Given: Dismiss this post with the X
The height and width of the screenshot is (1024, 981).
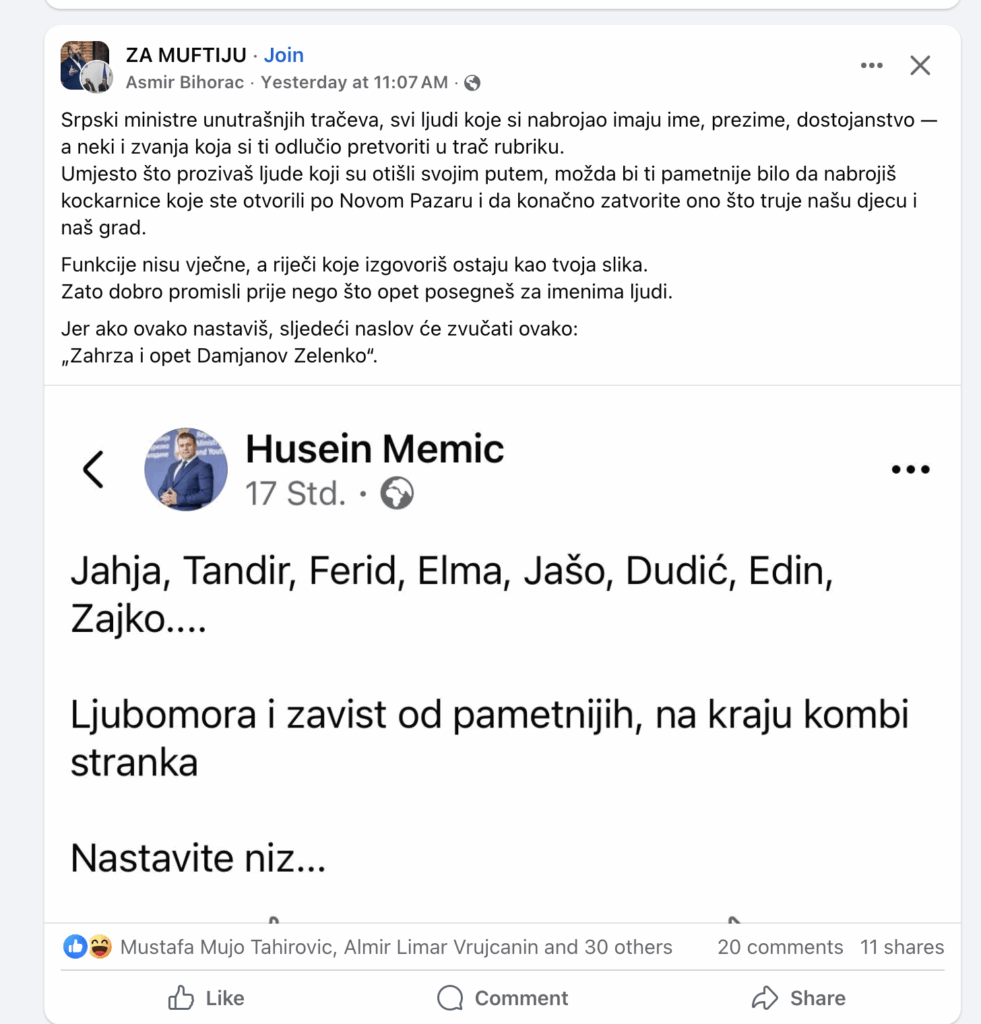Looking at the screenshot, I should point(920,66).
